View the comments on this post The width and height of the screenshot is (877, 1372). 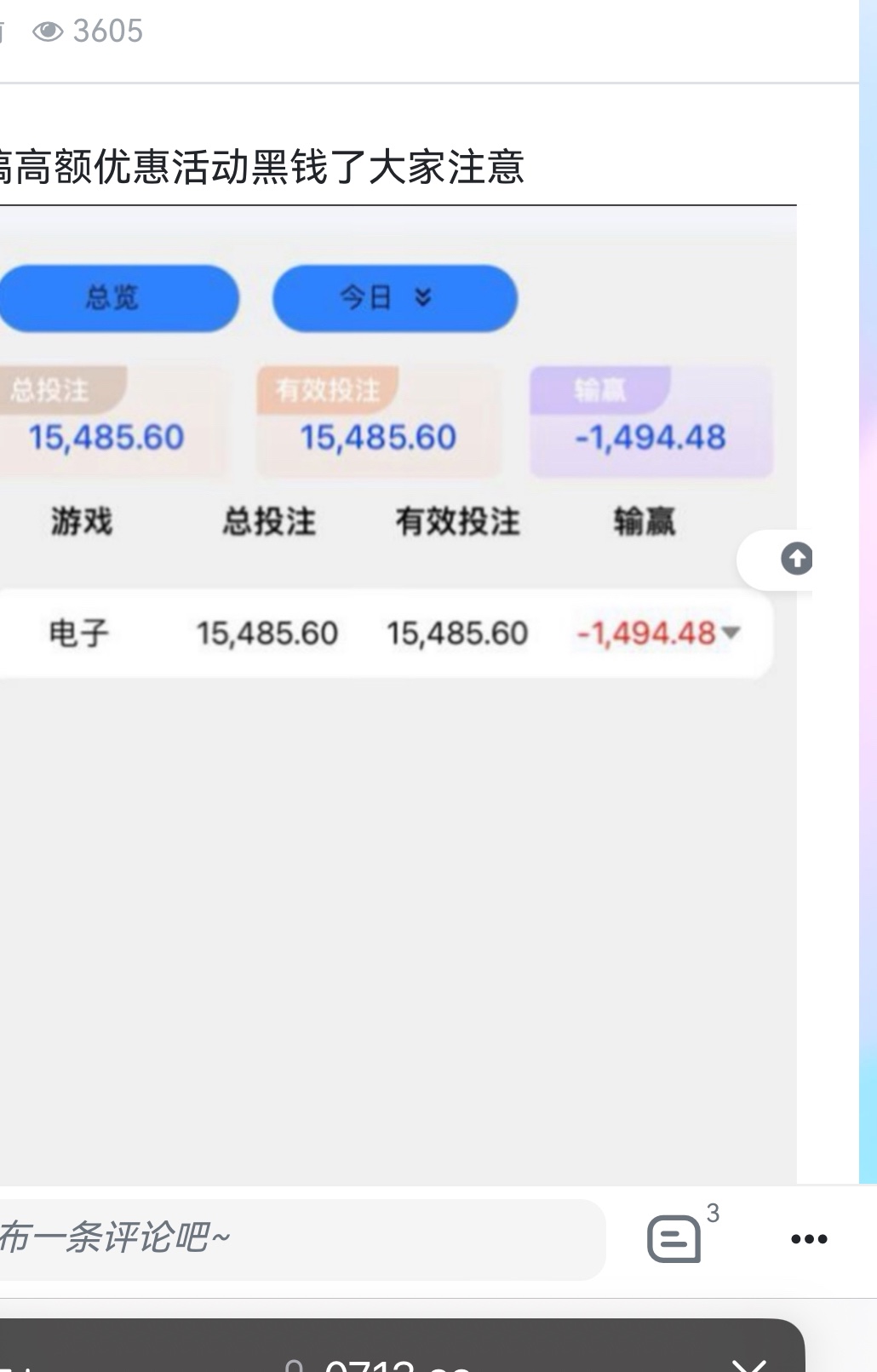(x=675, y=1238)
